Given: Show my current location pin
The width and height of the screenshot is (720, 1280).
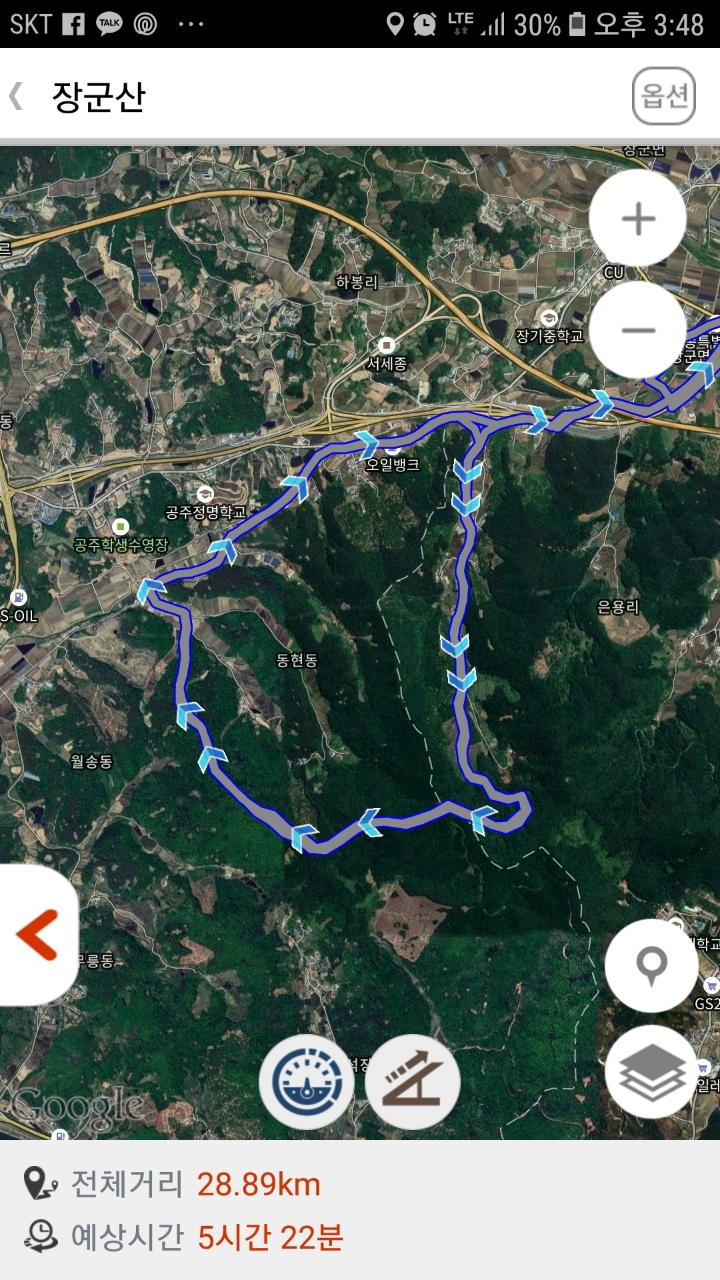Looking at the screenshot, I should (651, 966).
